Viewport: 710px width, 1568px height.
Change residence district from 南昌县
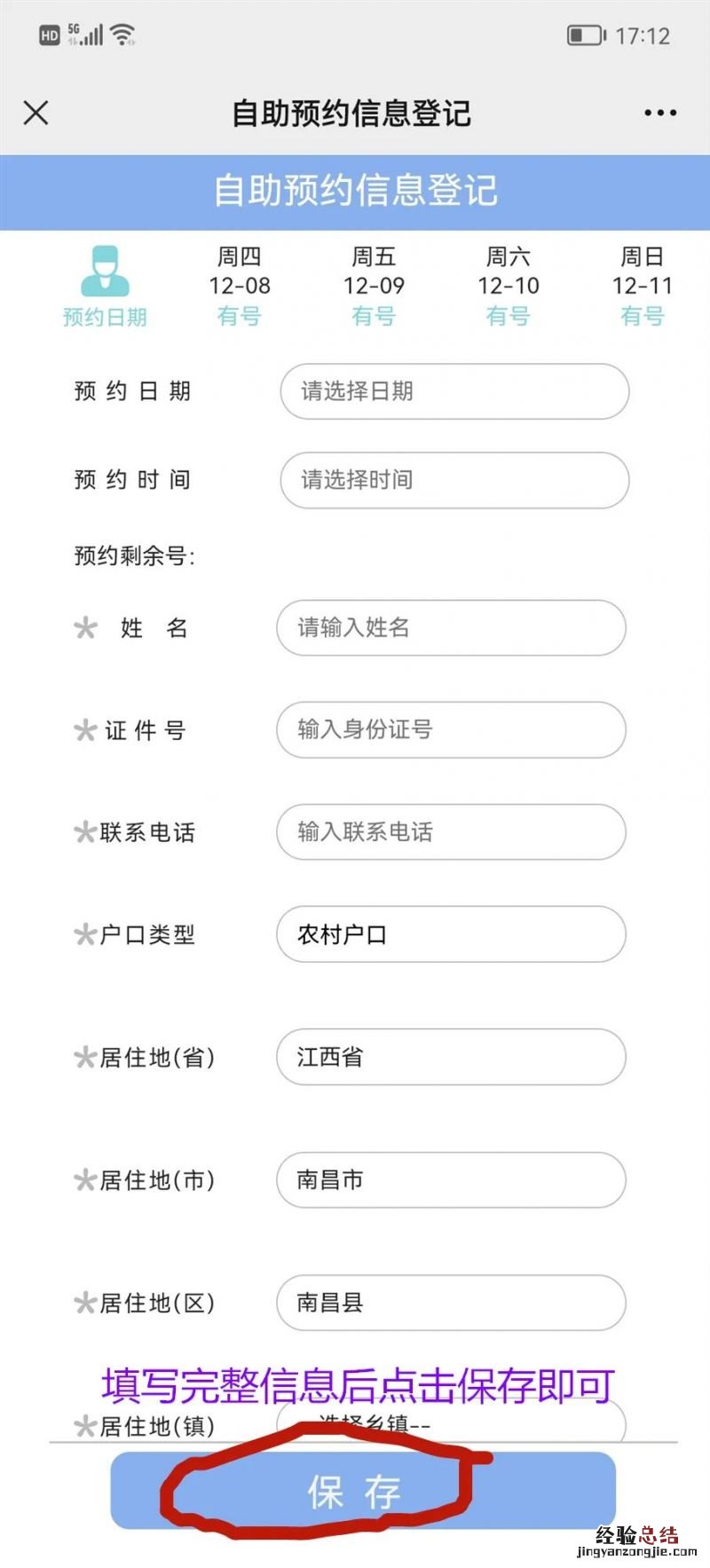451,1303
